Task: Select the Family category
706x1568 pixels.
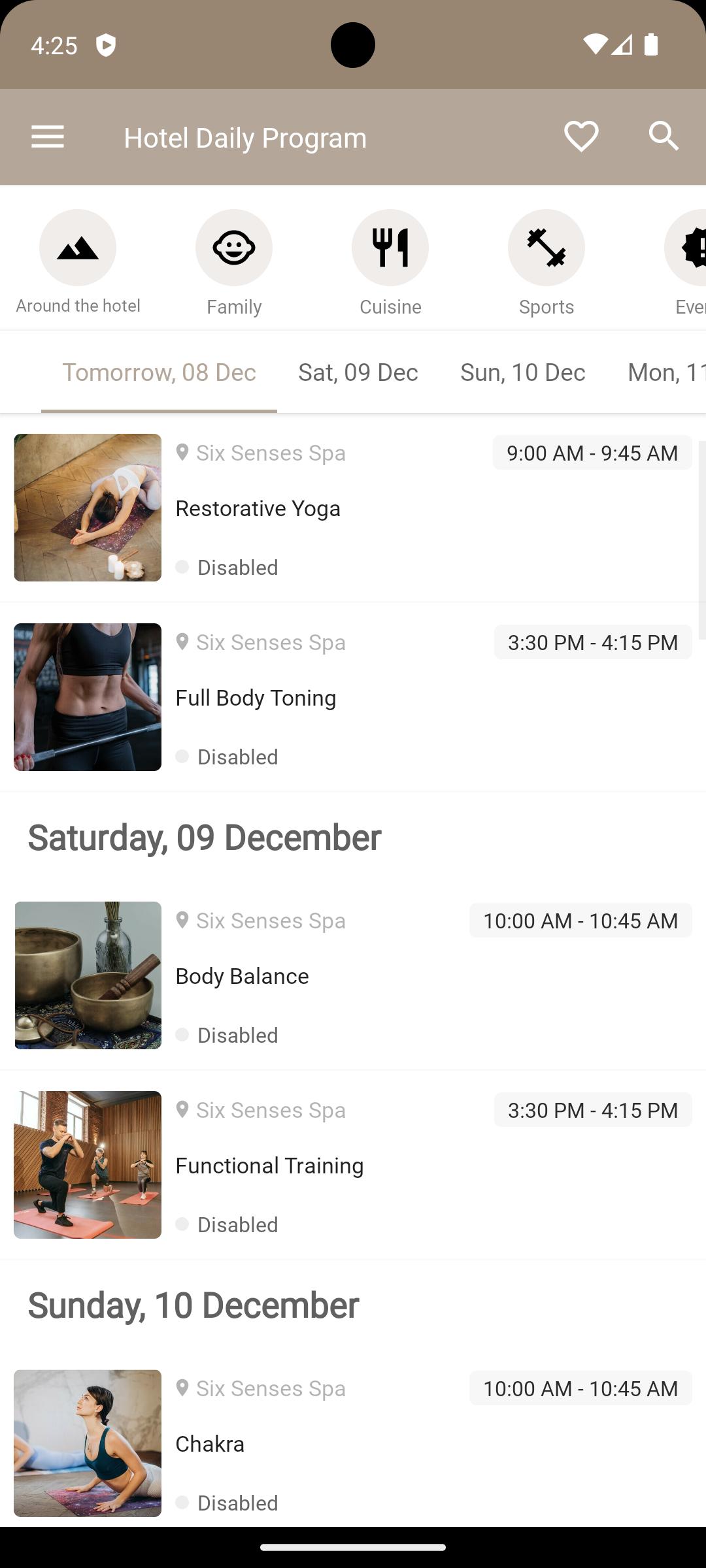Action: [x=234, y=262]
